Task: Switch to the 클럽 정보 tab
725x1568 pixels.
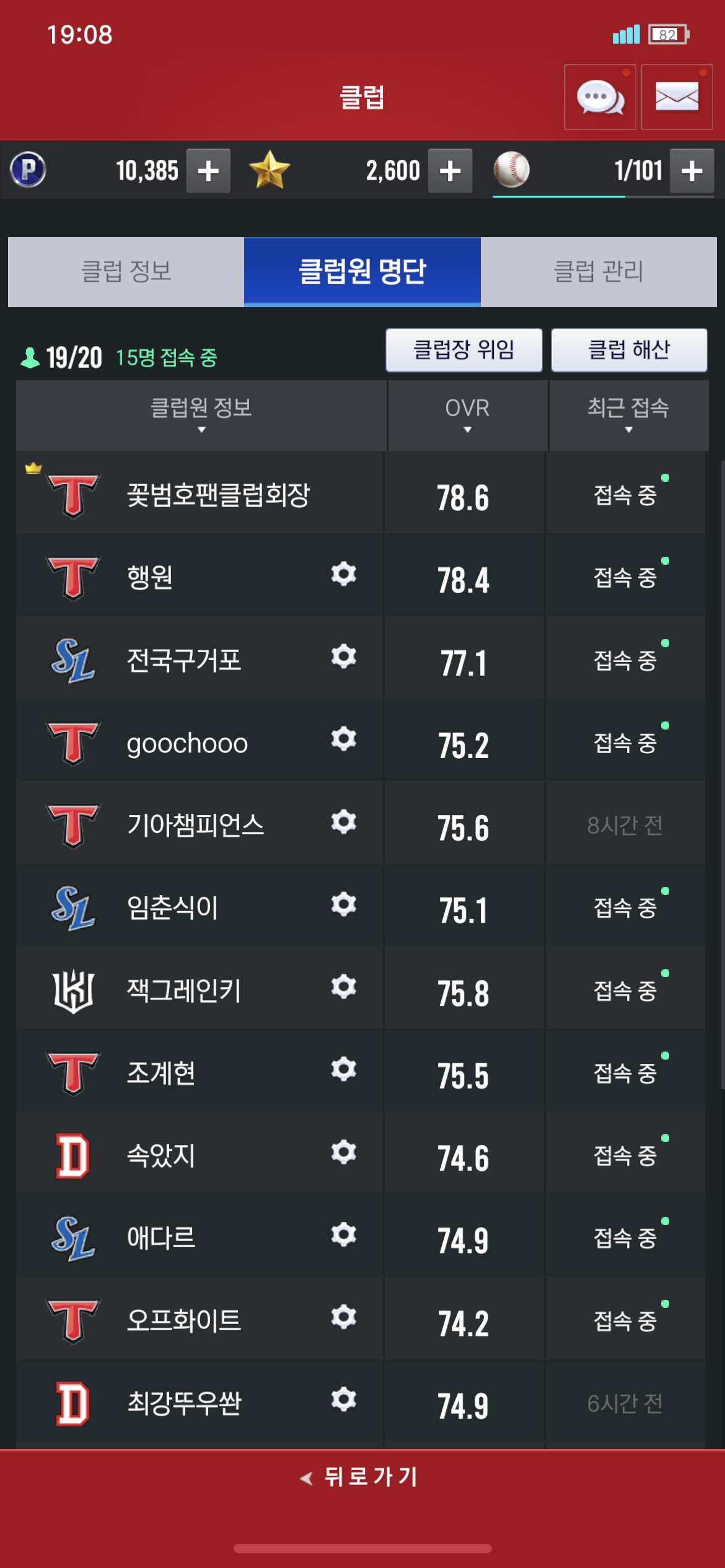Action: tap(126, 272)
